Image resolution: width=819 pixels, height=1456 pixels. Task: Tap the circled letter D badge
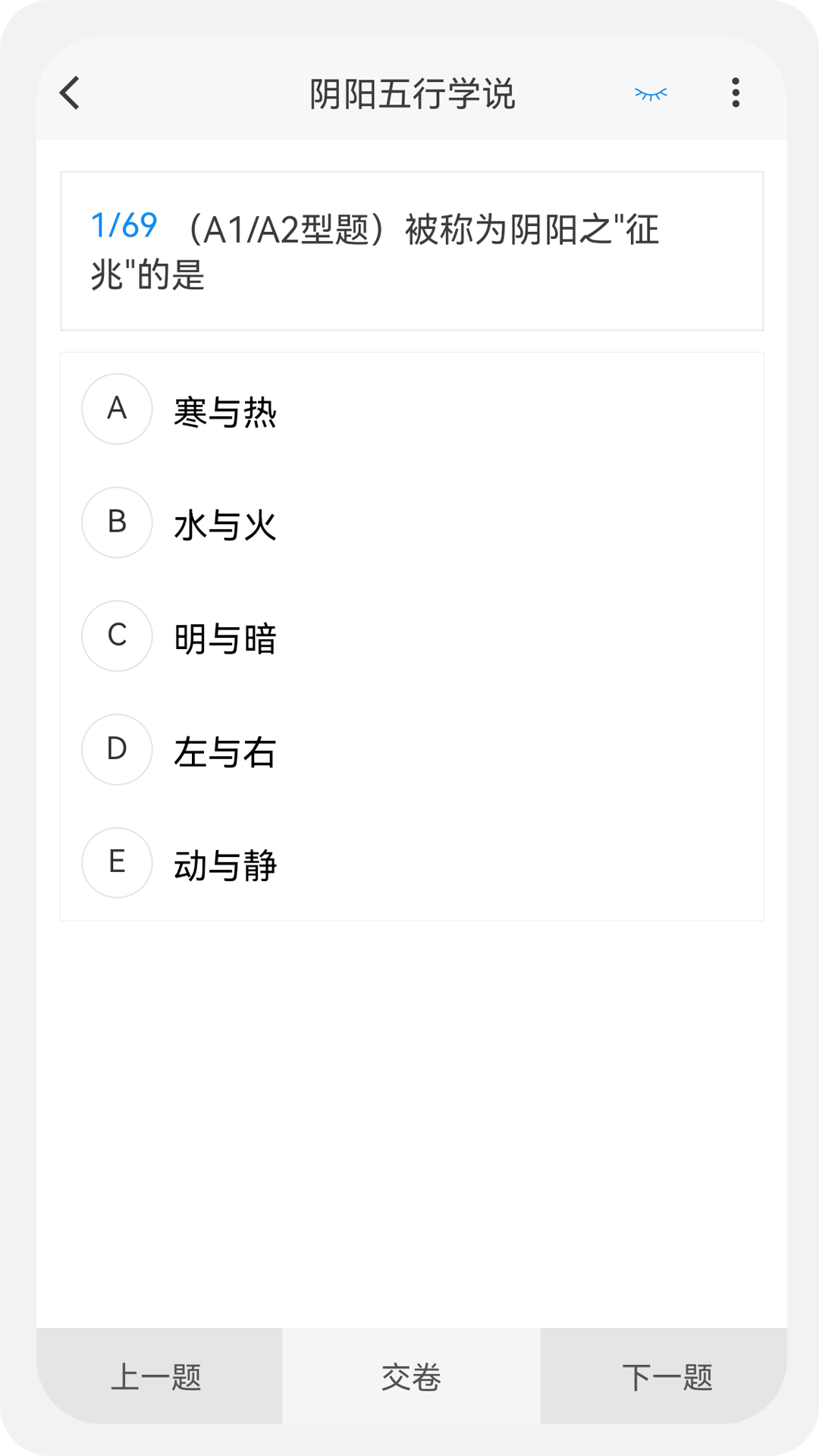pos(116,750)
